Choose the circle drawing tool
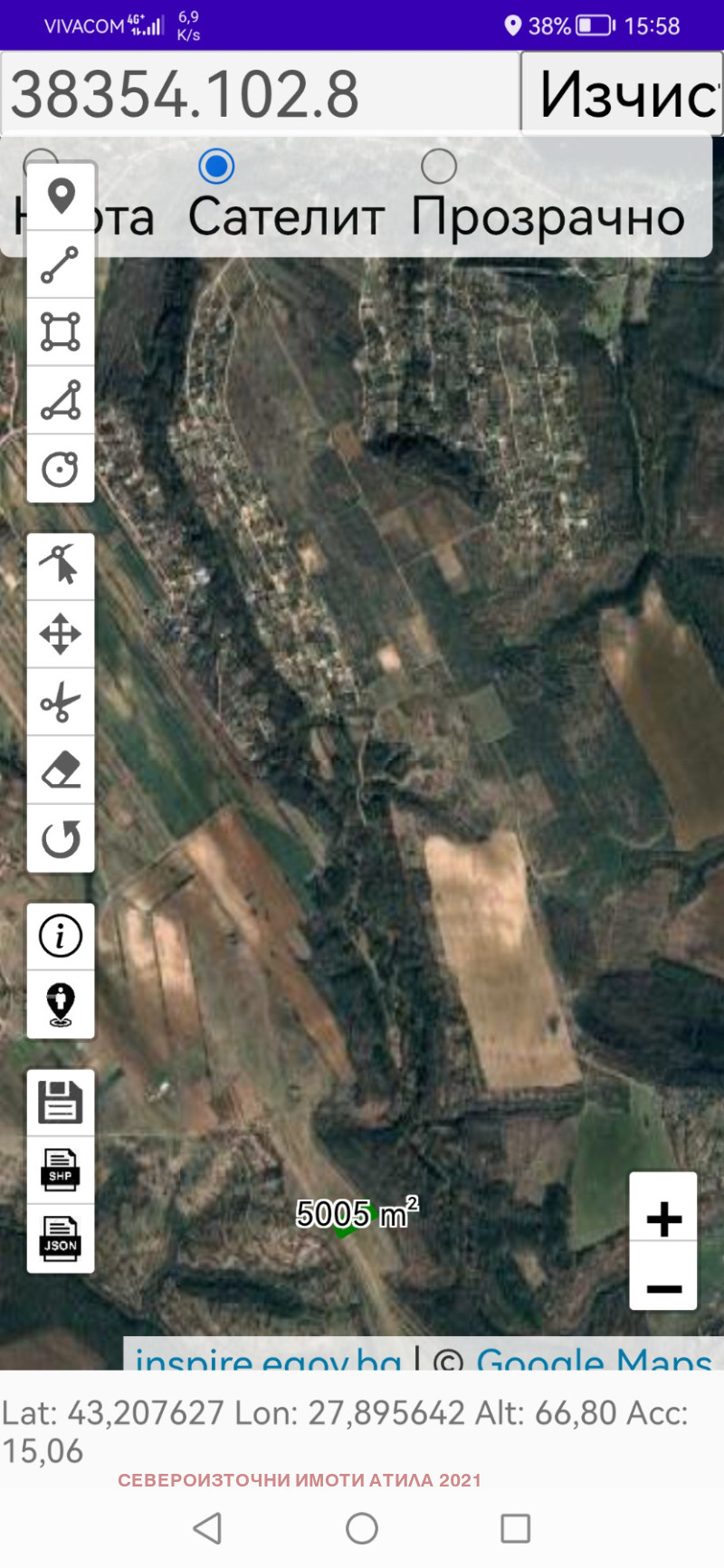Viewport: 724px width, 1568px height. pos(61,469)
